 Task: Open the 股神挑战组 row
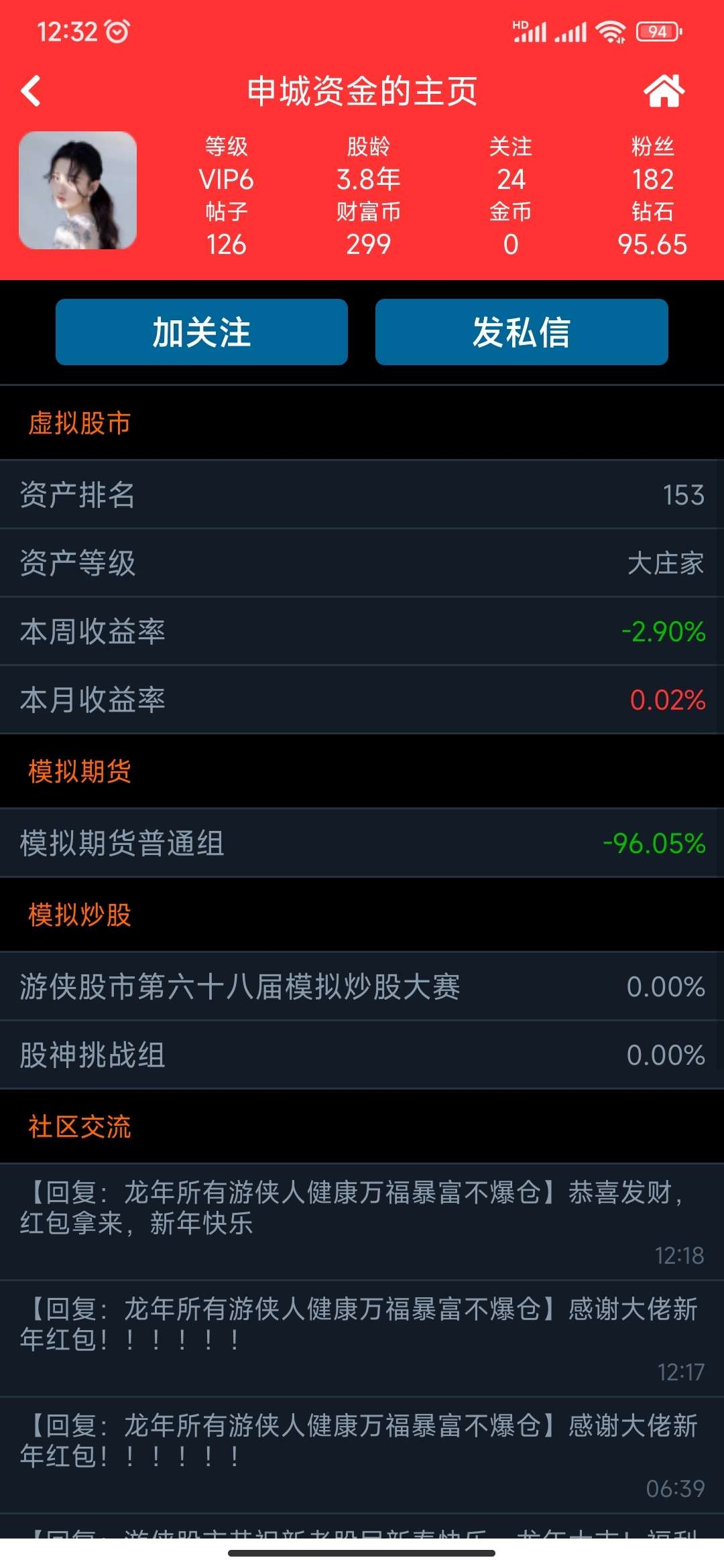point(362,1055)
